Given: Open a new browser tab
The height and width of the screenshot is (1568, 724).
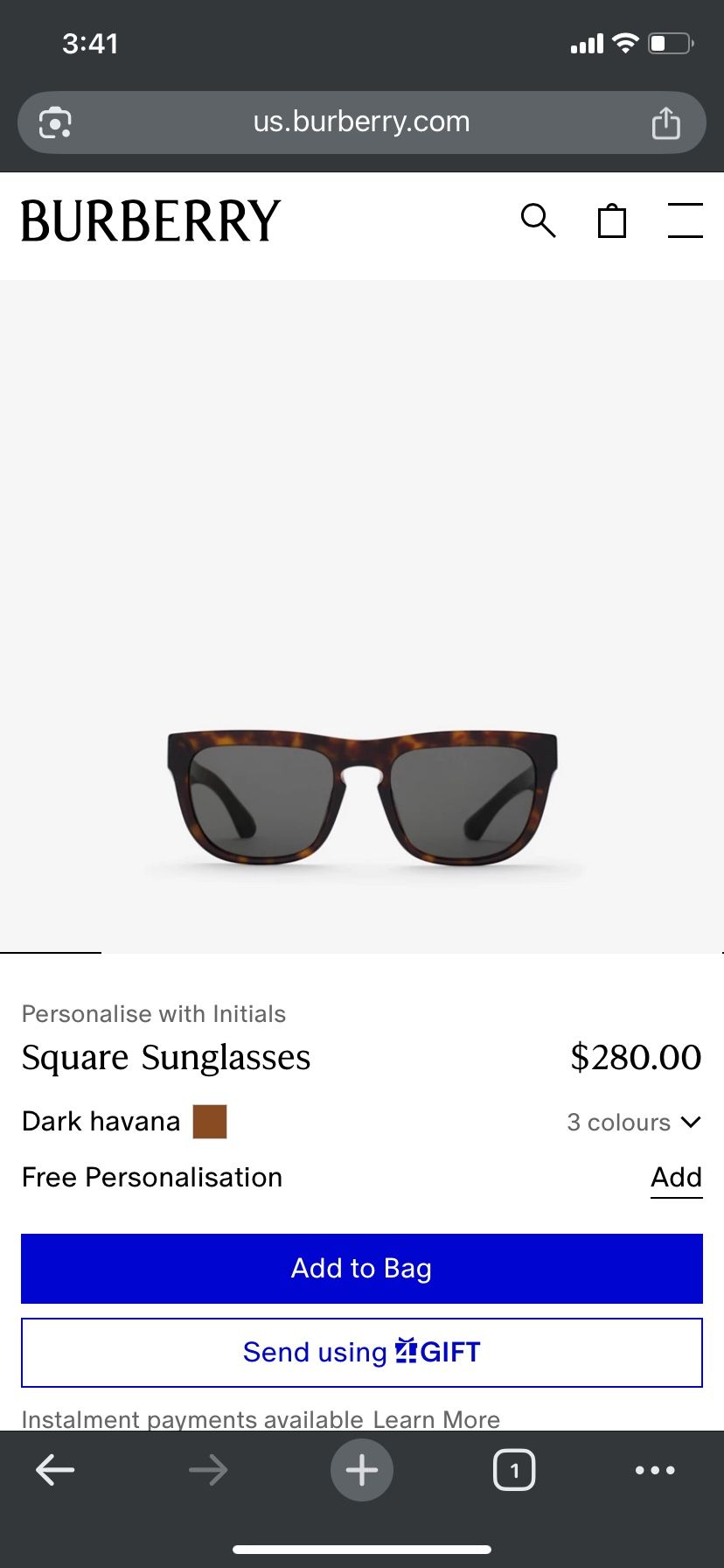Looking at the screenshot, I should [361, 1470].
